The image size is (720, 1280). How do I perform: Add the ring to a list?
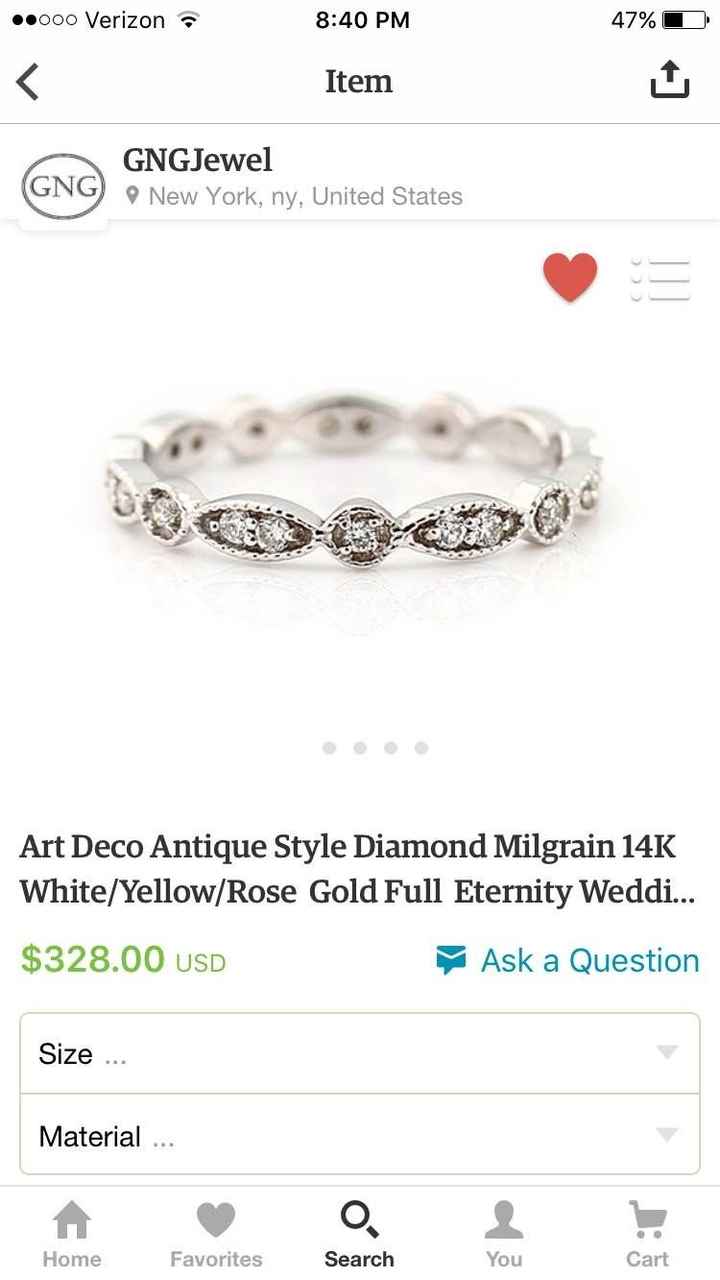tap(661, 279)
